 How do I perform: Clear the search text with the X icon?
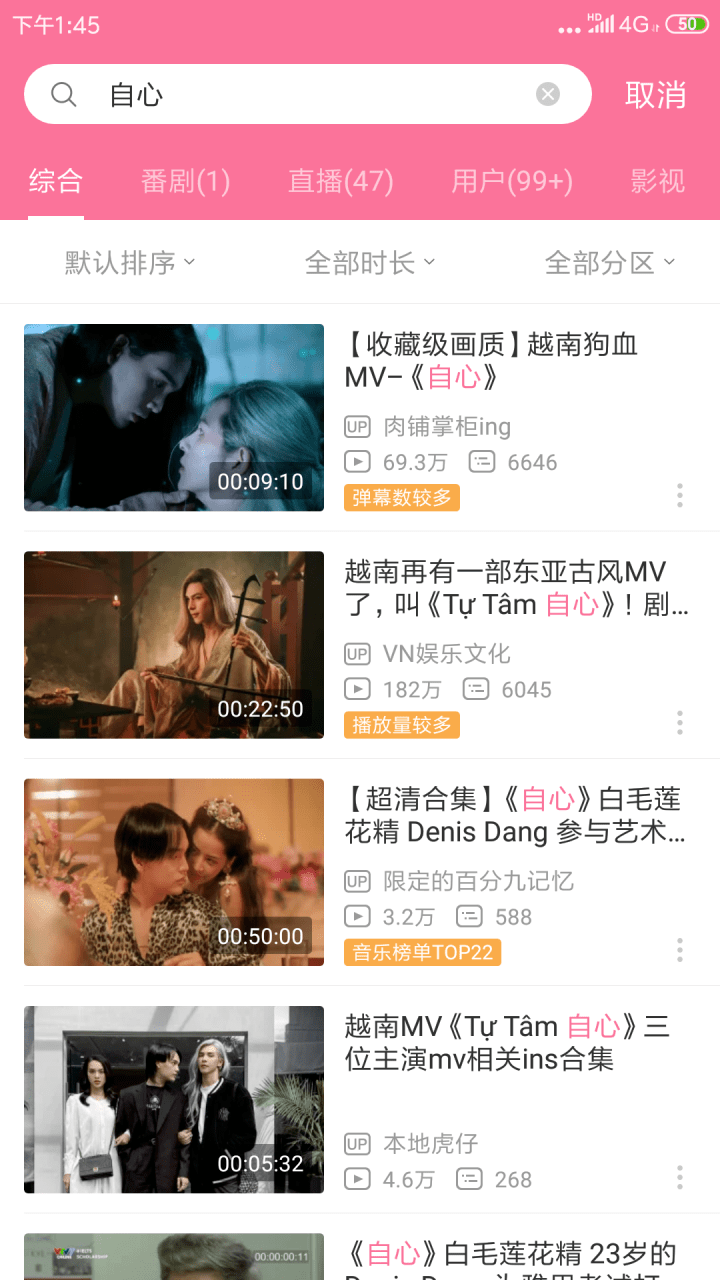click(546, 93)
